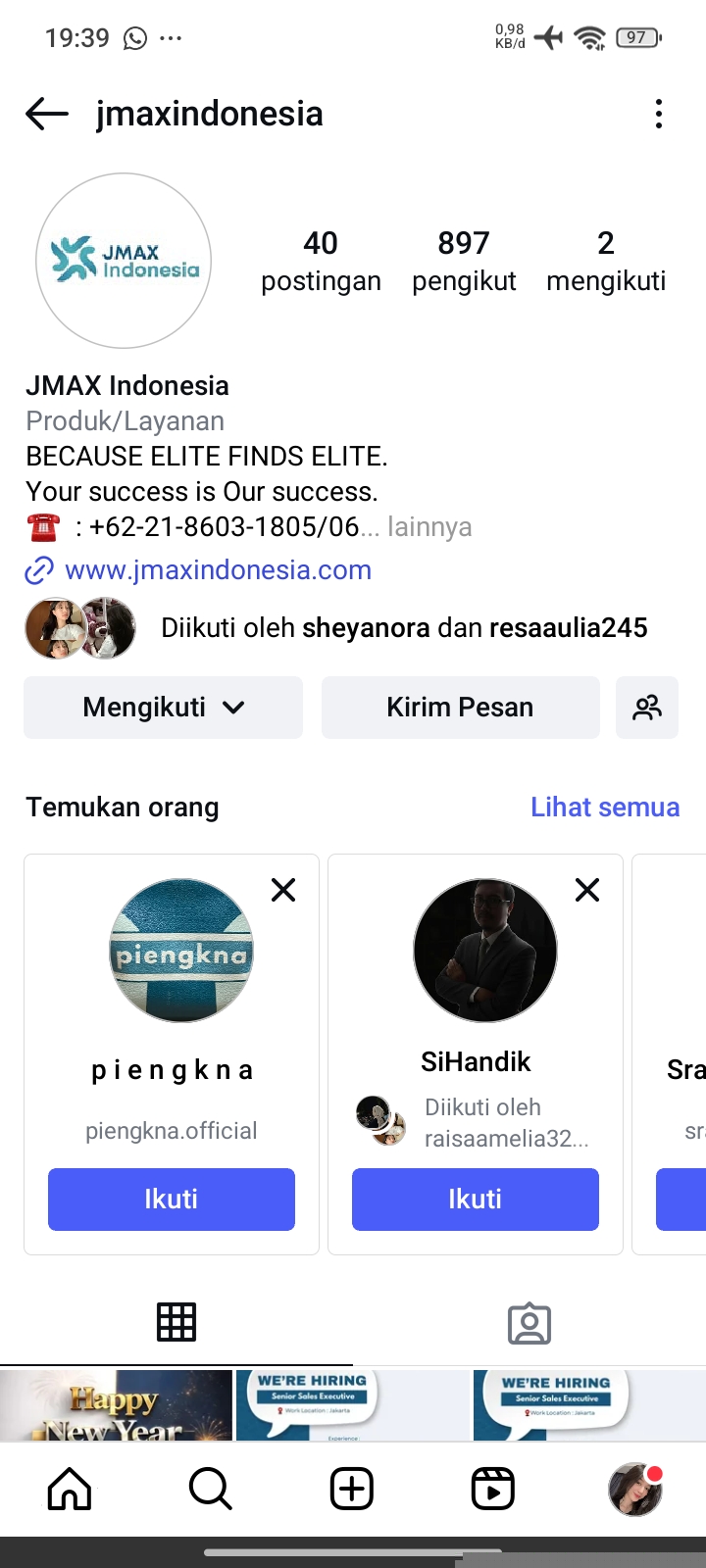Open the Reels tab
Viewport: 706px width, 1568px height.
(493, 1490)
